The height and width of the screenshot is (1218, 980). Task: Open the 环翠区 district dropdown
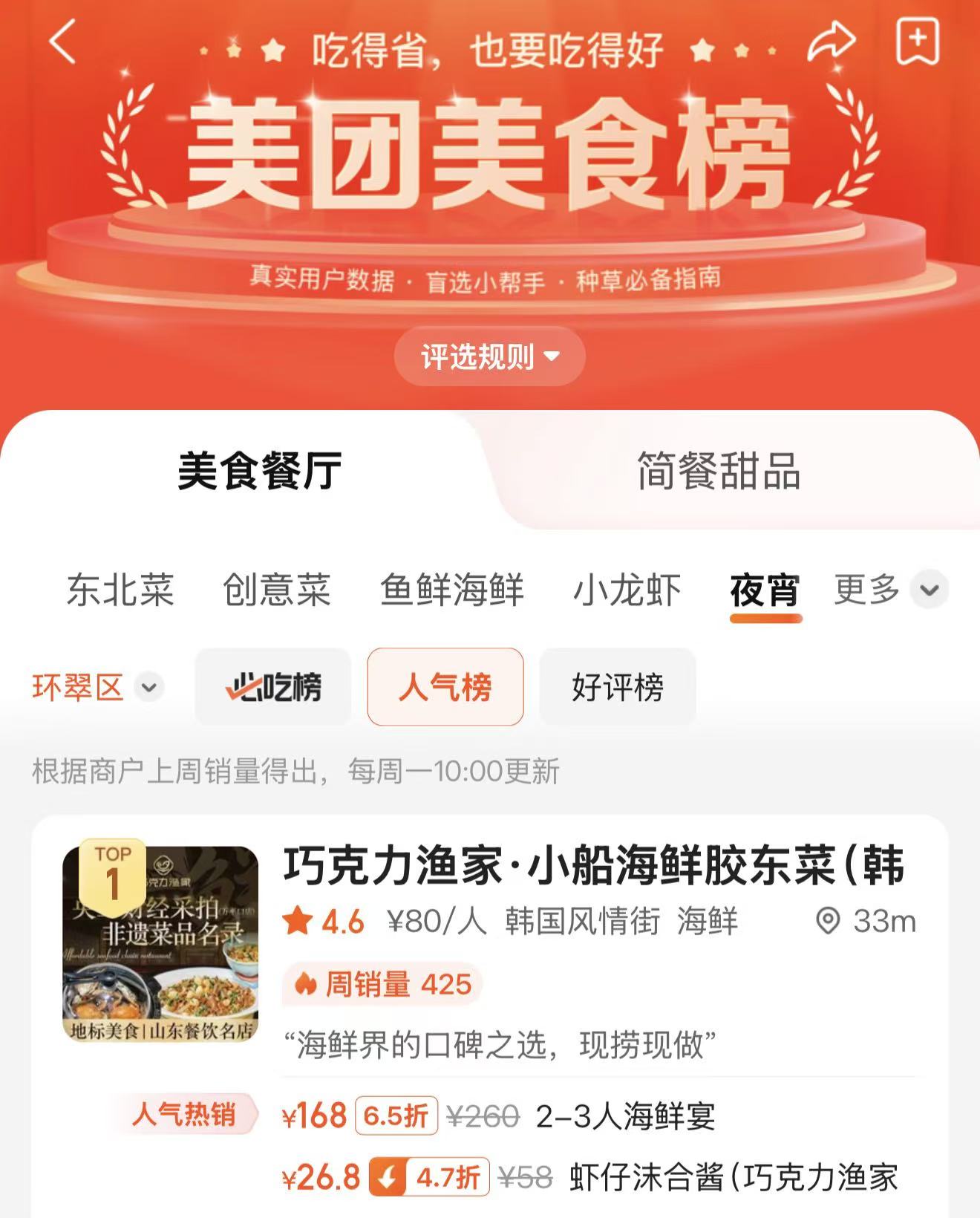(97, 687)
